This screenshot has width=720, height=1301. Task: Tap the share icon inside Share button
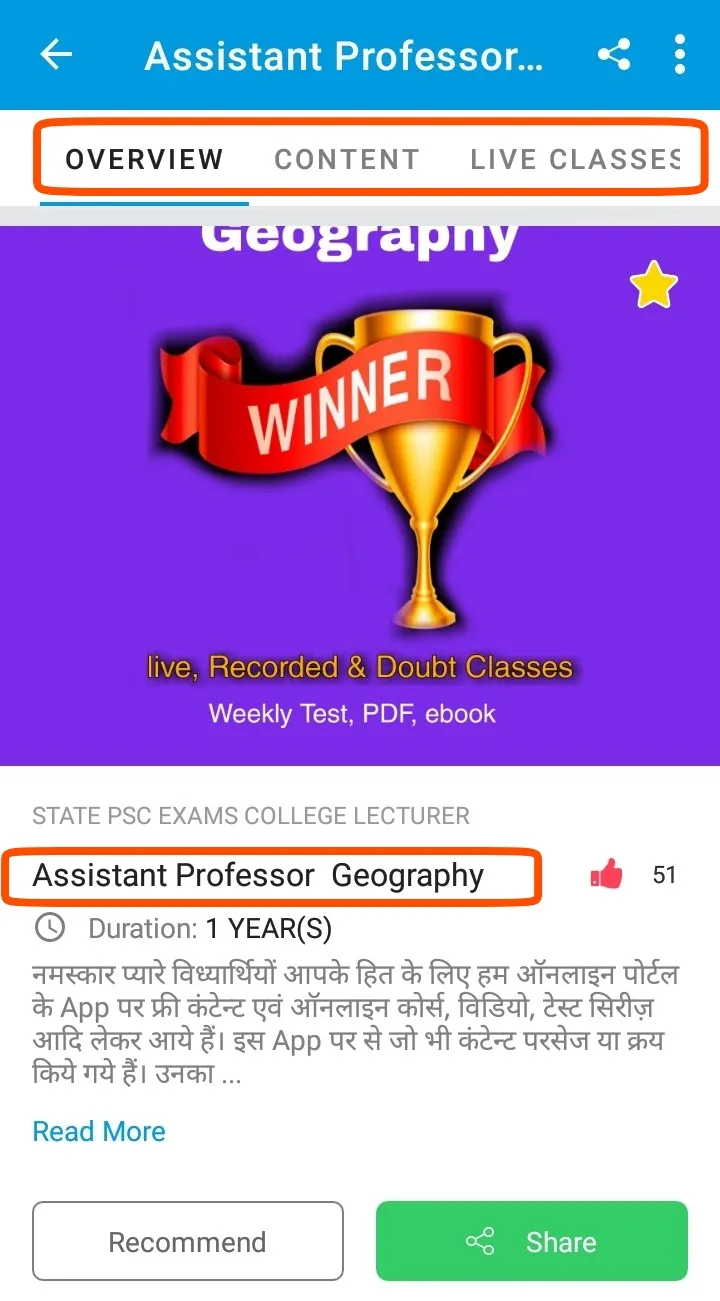[x=481, y=1241]
